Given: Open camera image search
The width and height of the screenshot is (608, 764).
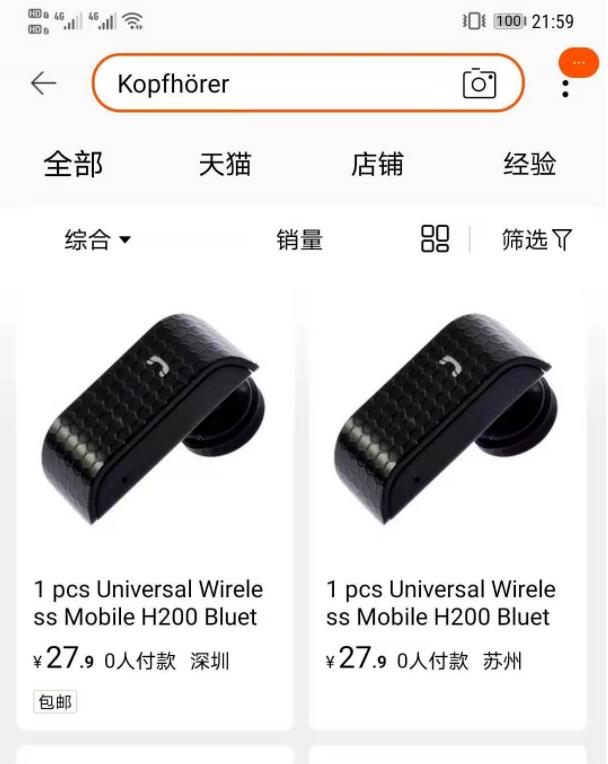Looking at the screenshot, I should pyautogui.click(x=479, y=84).
